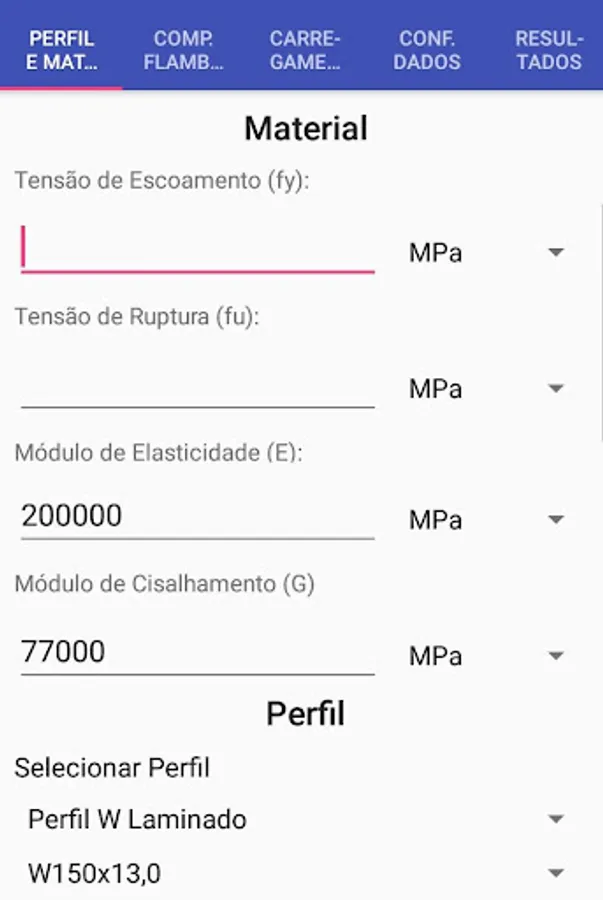Select the PERFIL E MAT... tab

[62, 50]
